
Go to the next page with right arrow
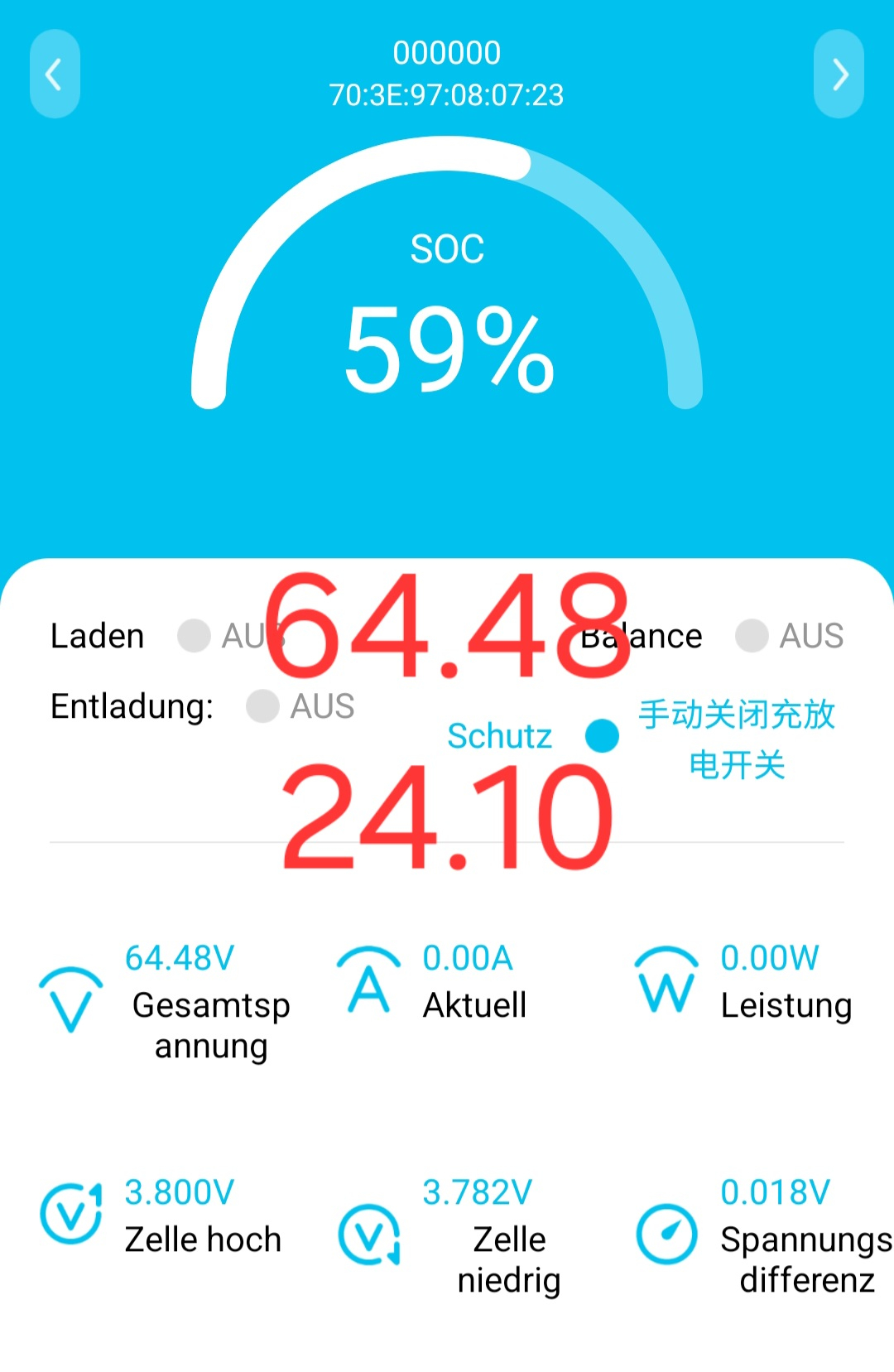click(x=839, y=75)
